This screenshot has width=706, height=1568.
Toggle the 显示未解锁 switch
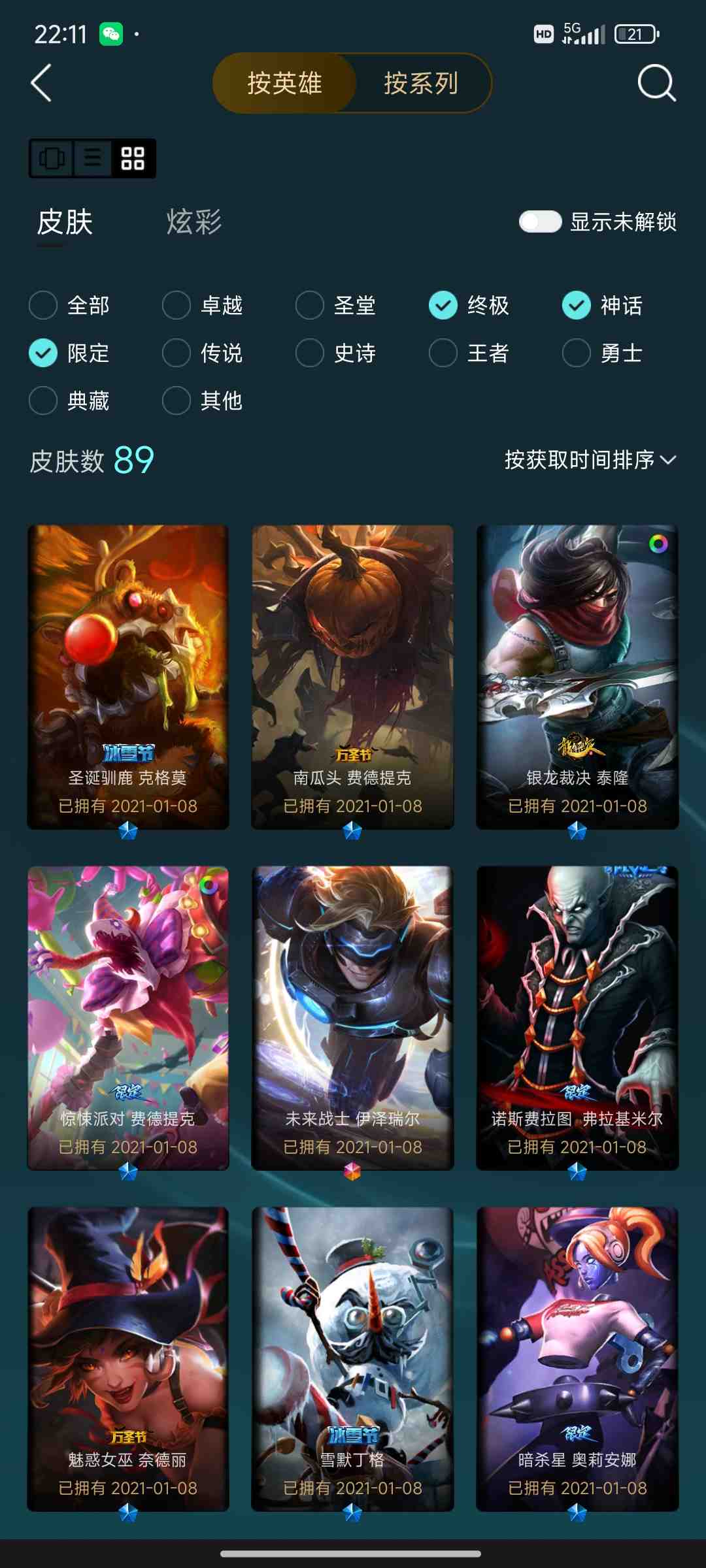(540, 222)
